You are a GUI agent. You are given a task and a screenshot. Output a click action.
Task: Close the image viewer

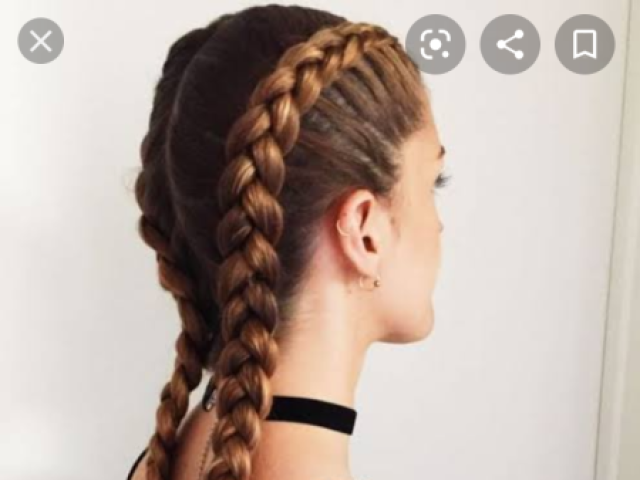41,42
